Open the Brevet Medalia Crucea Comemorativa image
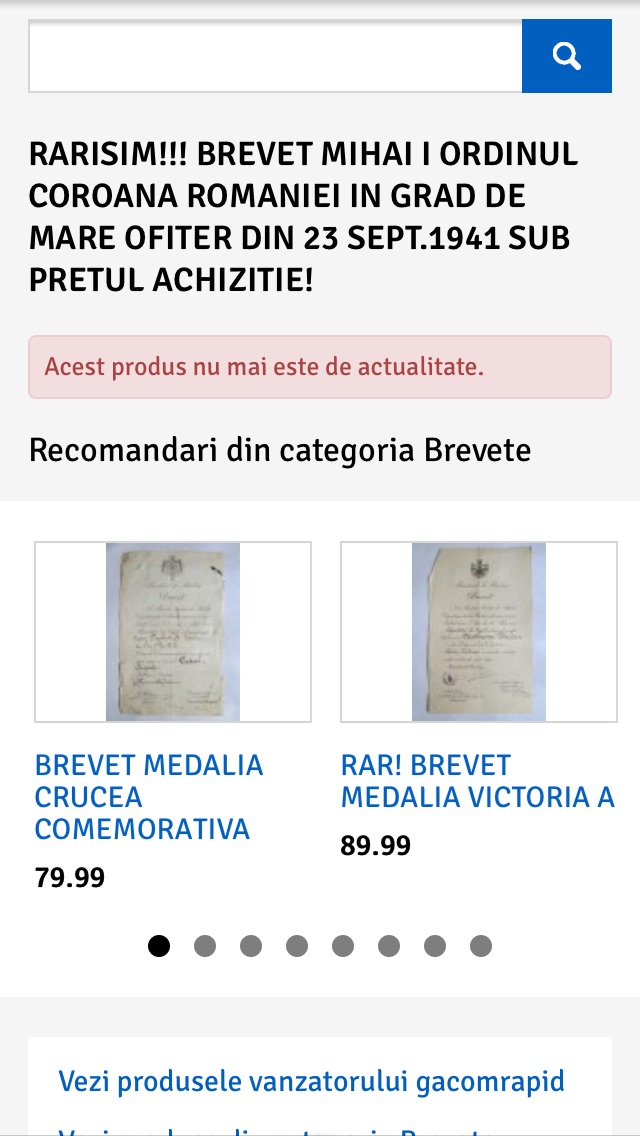The width and height of the screenshot is (640, 1136). click(173, 632)
